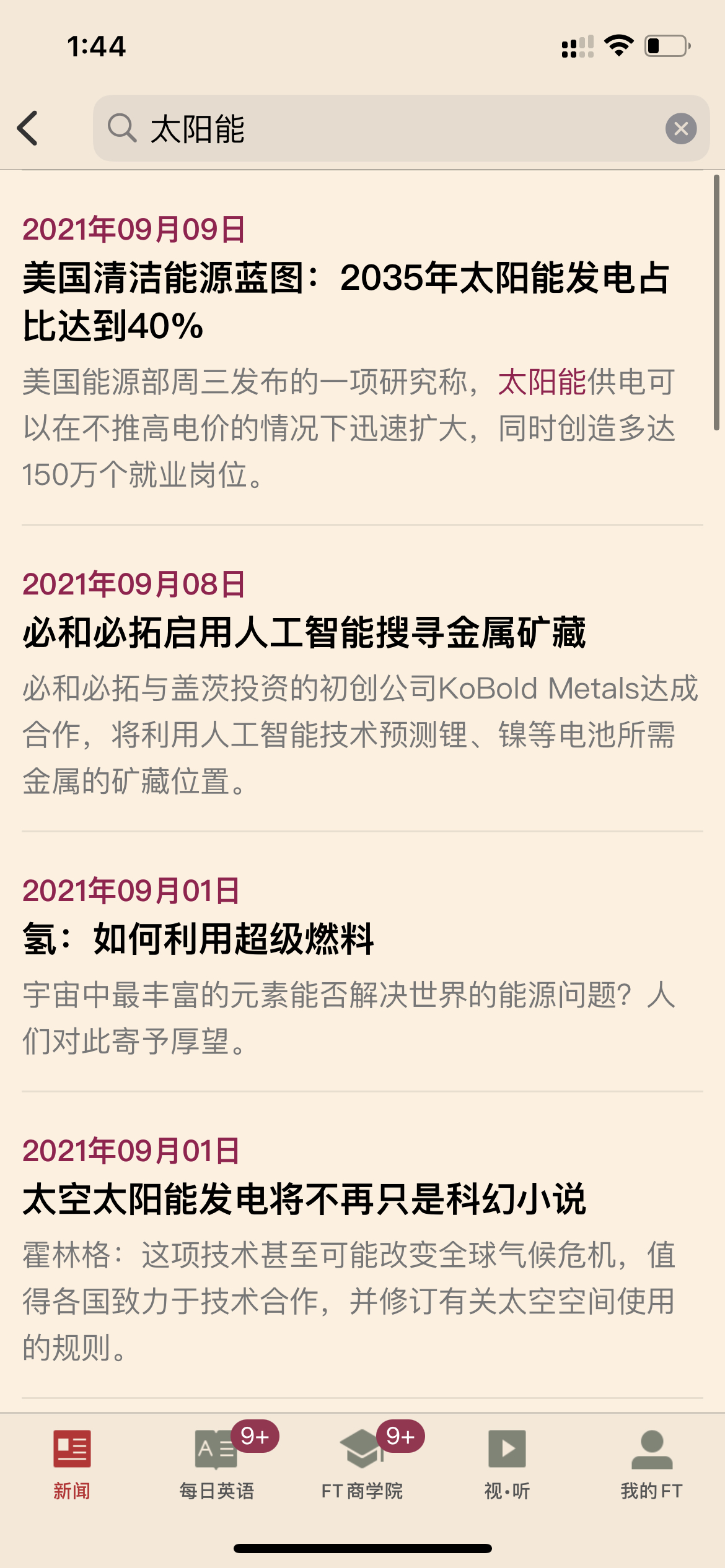The height and width of the screenshot is (1568, 725).
Task: Switch to the 我的FT tab
Action: [652, 1465]
